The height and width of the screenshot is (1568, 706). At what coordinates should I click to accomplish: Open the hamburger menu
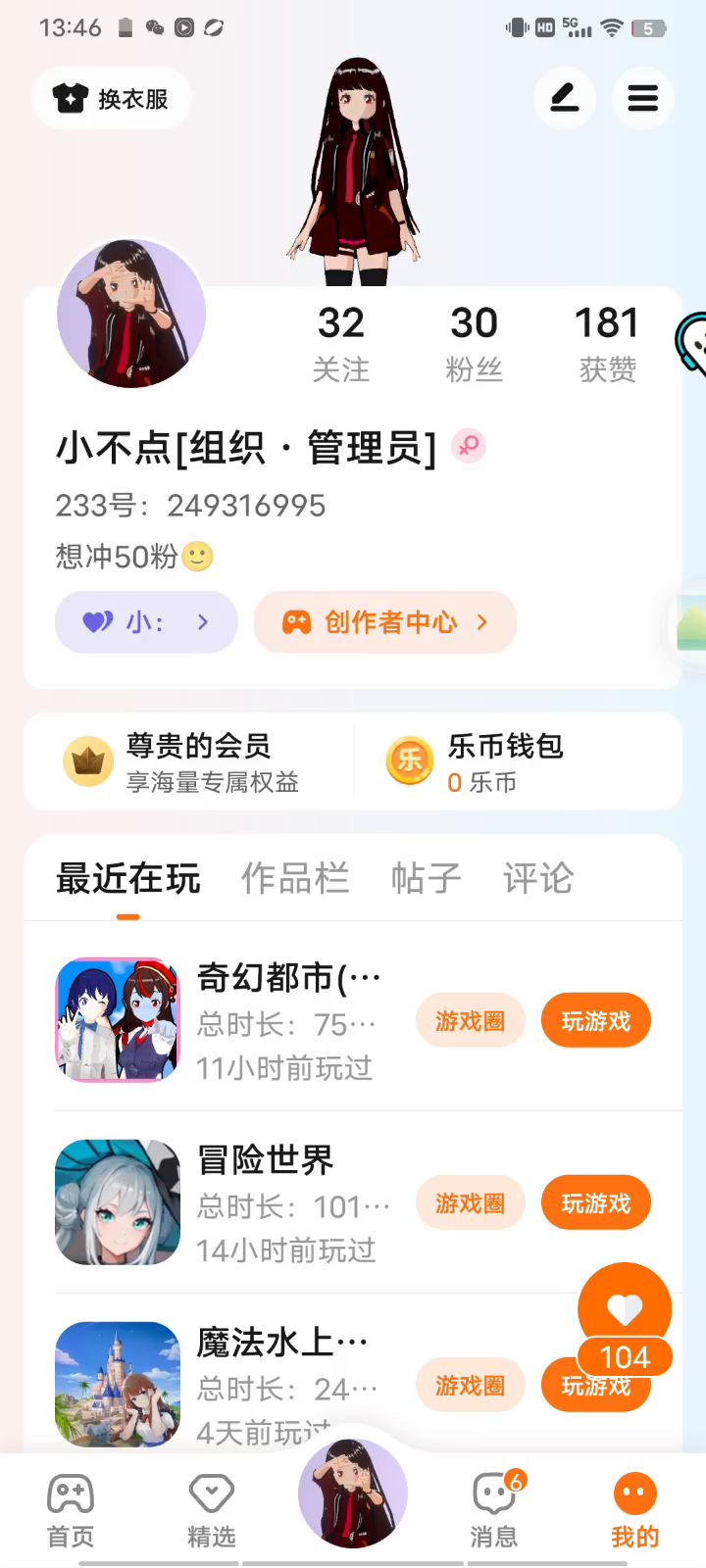point(642,98)
